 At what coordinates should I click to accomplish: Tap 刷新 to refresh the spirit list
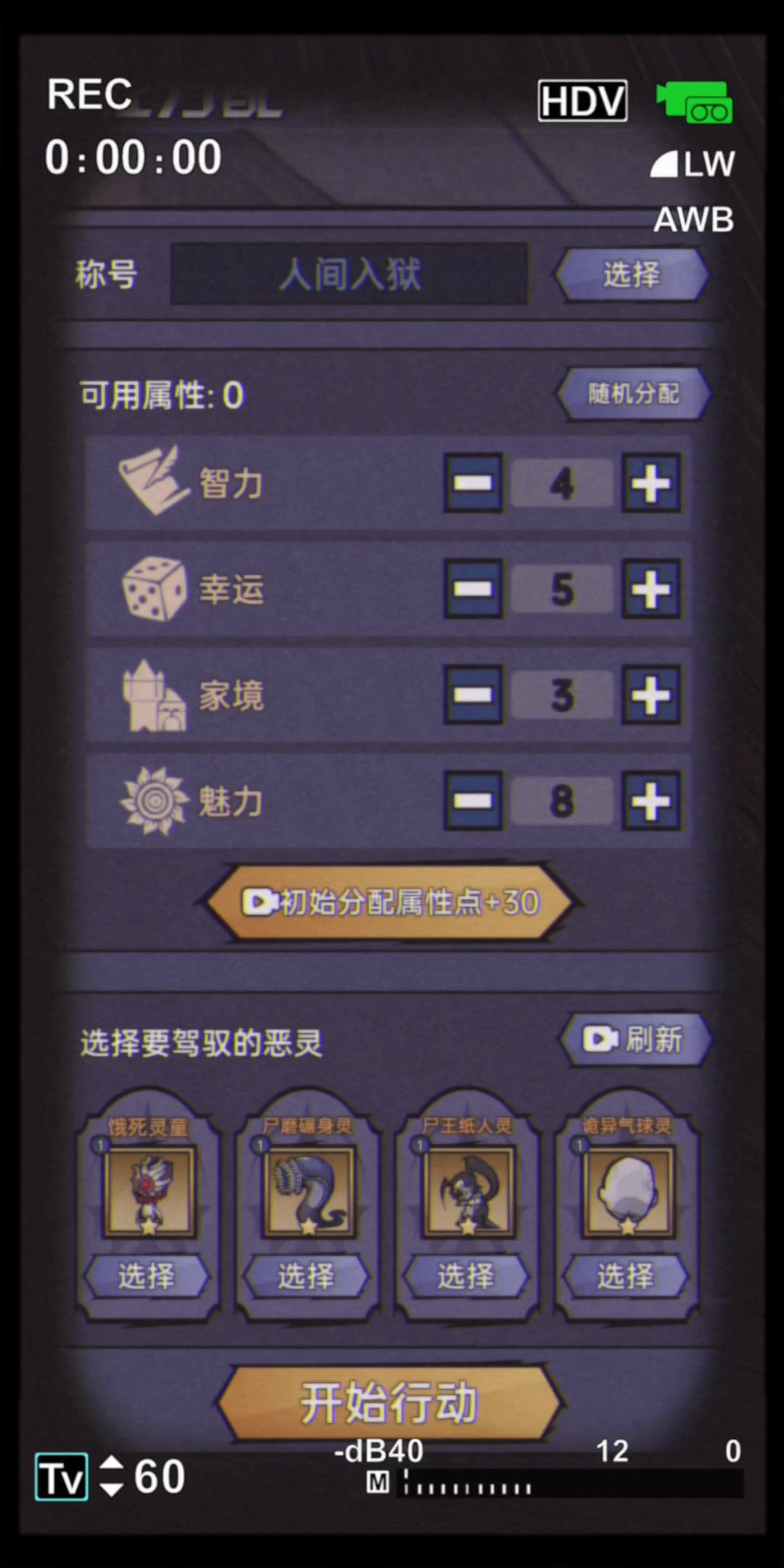pyautogui.click(x=634, y=1040)
